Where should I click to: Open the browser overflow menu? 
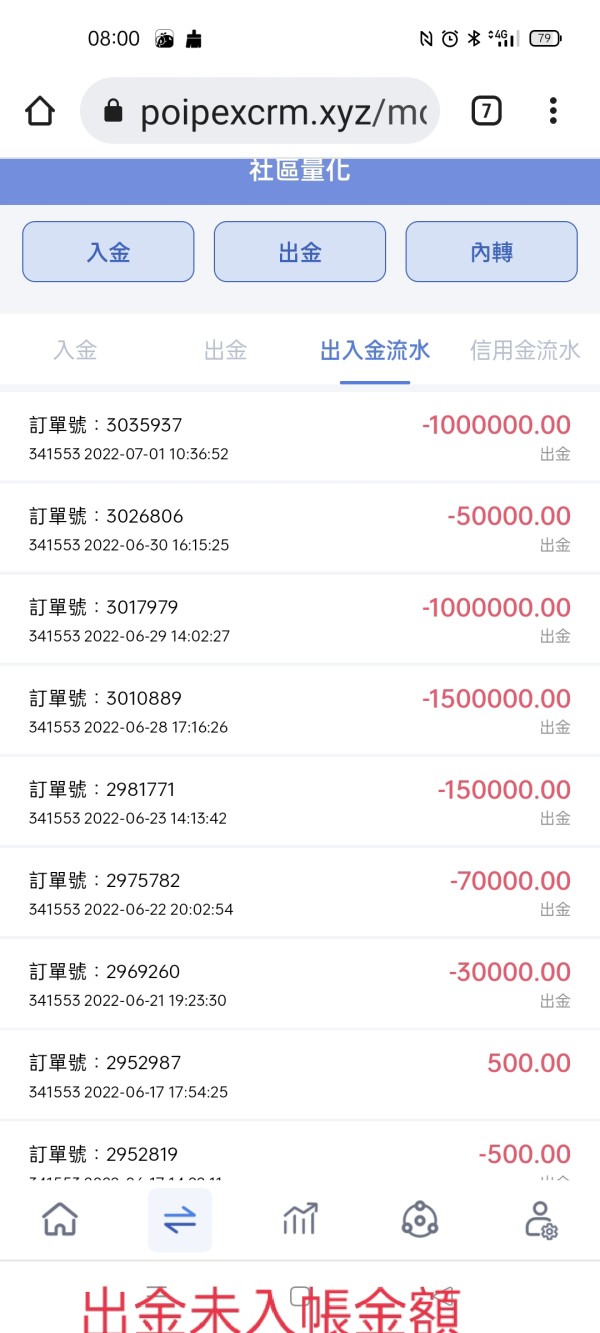pos(553,111)
